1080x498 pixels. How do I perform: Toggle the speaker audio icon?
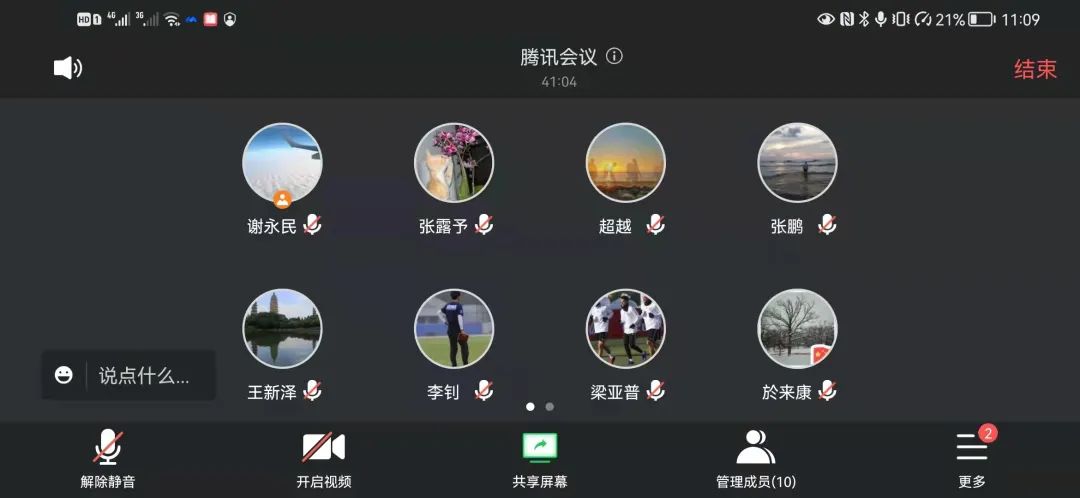67,68
